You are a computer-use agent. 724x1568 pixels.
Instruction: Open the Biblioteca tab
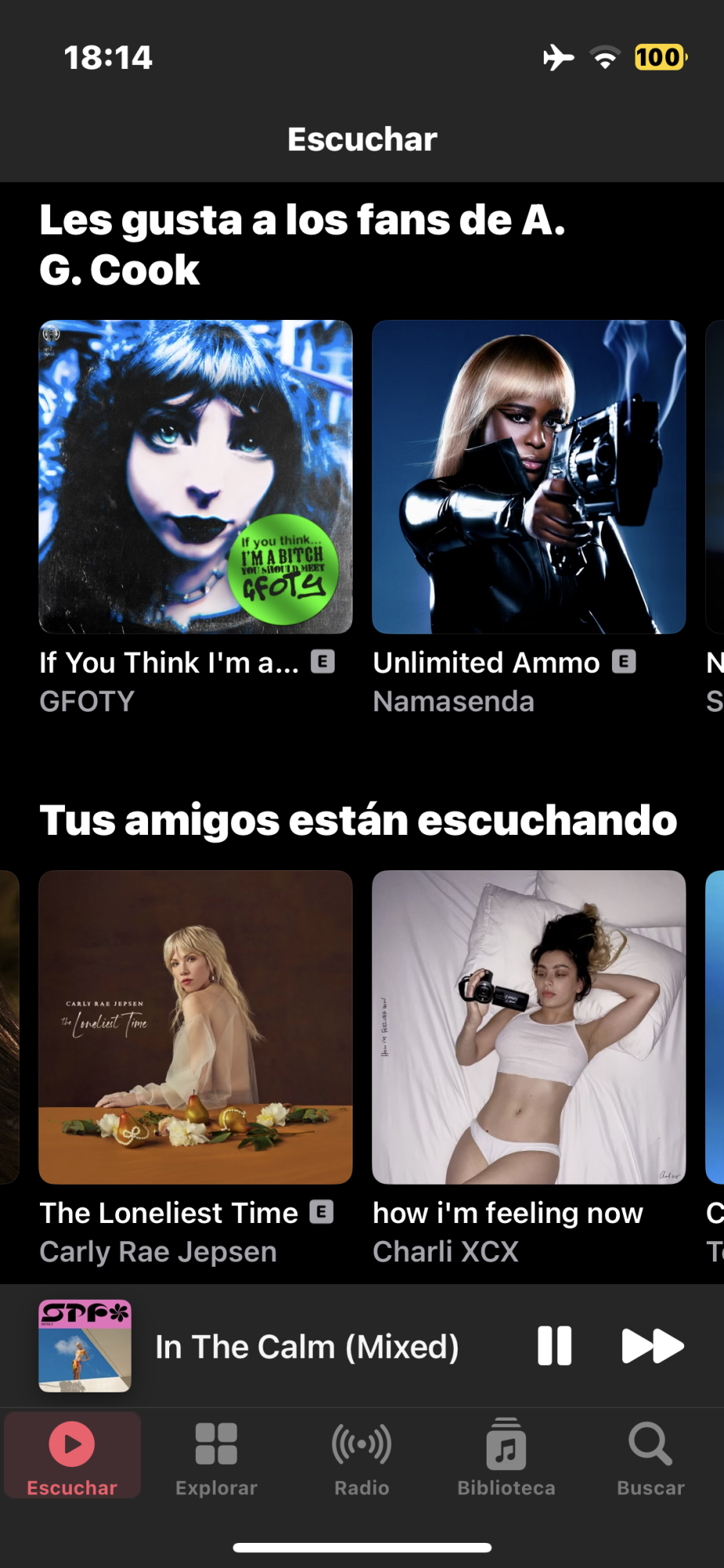pyautogui.click(x=506, y=1457)
